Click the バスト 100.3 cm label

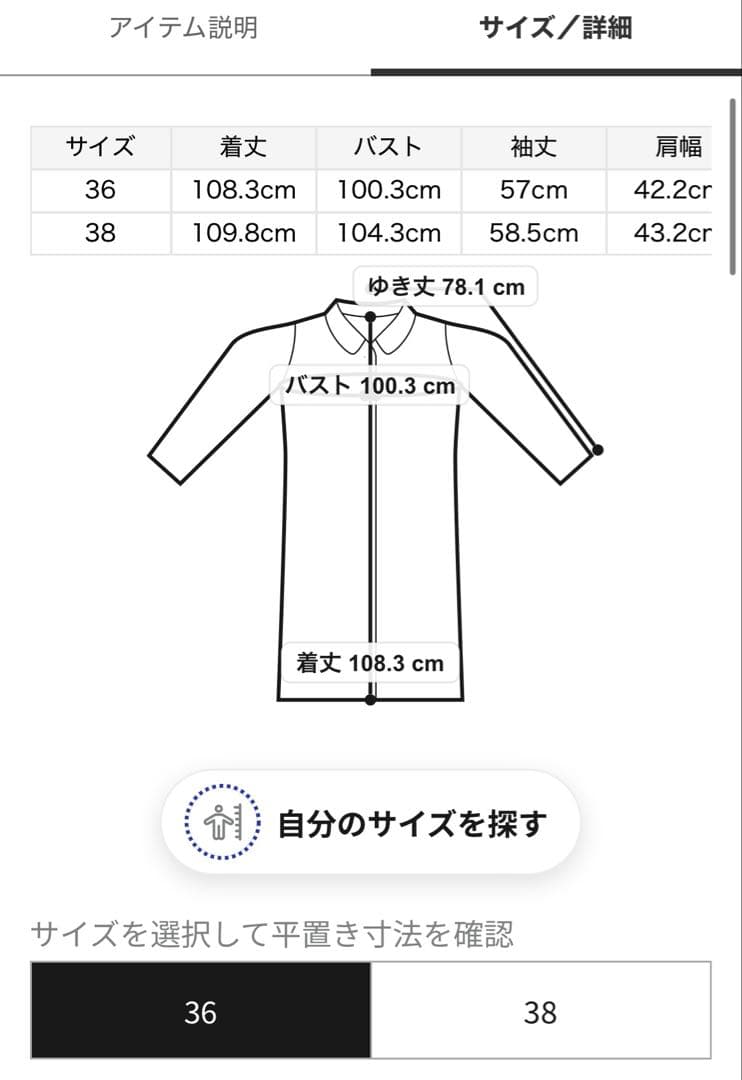point(371,383)
